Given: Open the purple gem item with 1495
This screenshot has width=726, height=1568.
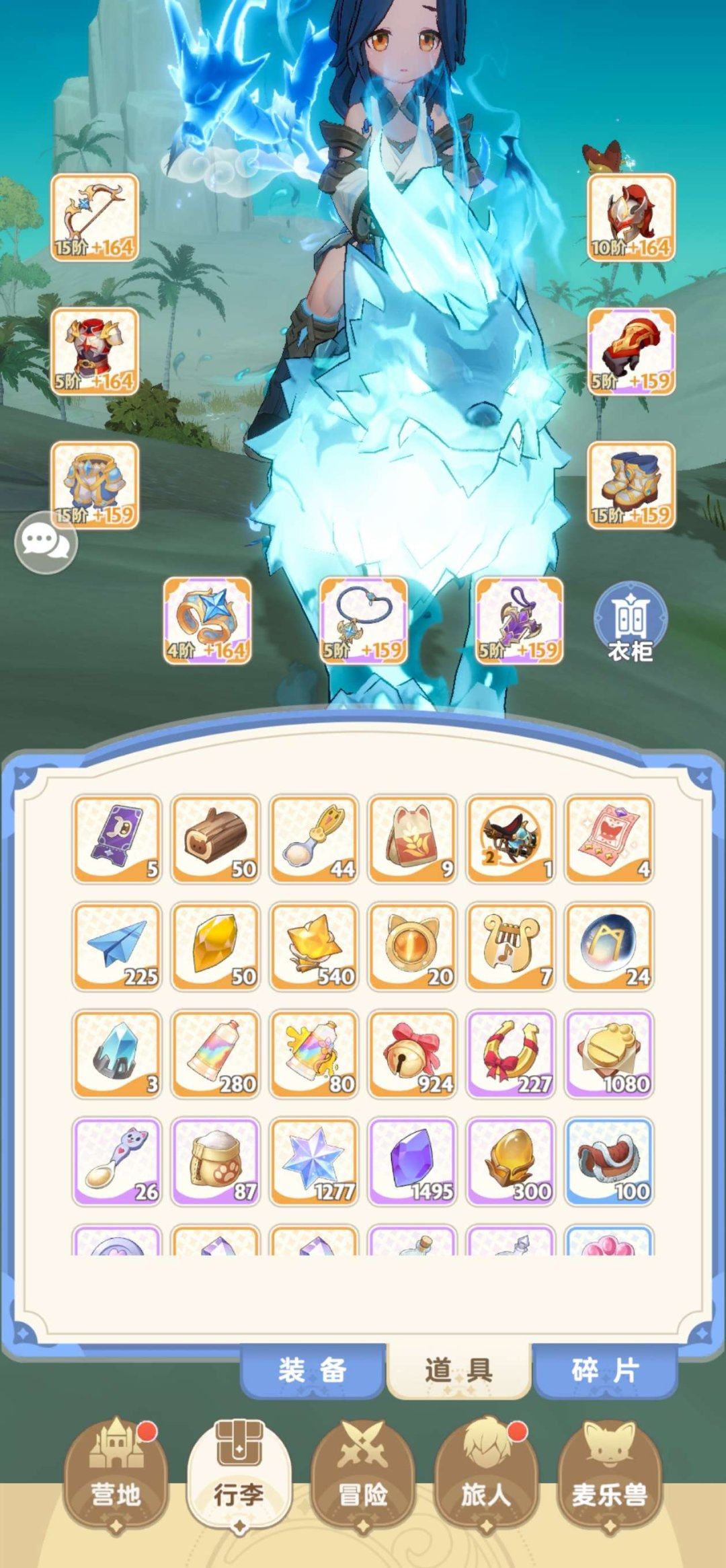Looking at the screenshot, I should point(412,1161).
